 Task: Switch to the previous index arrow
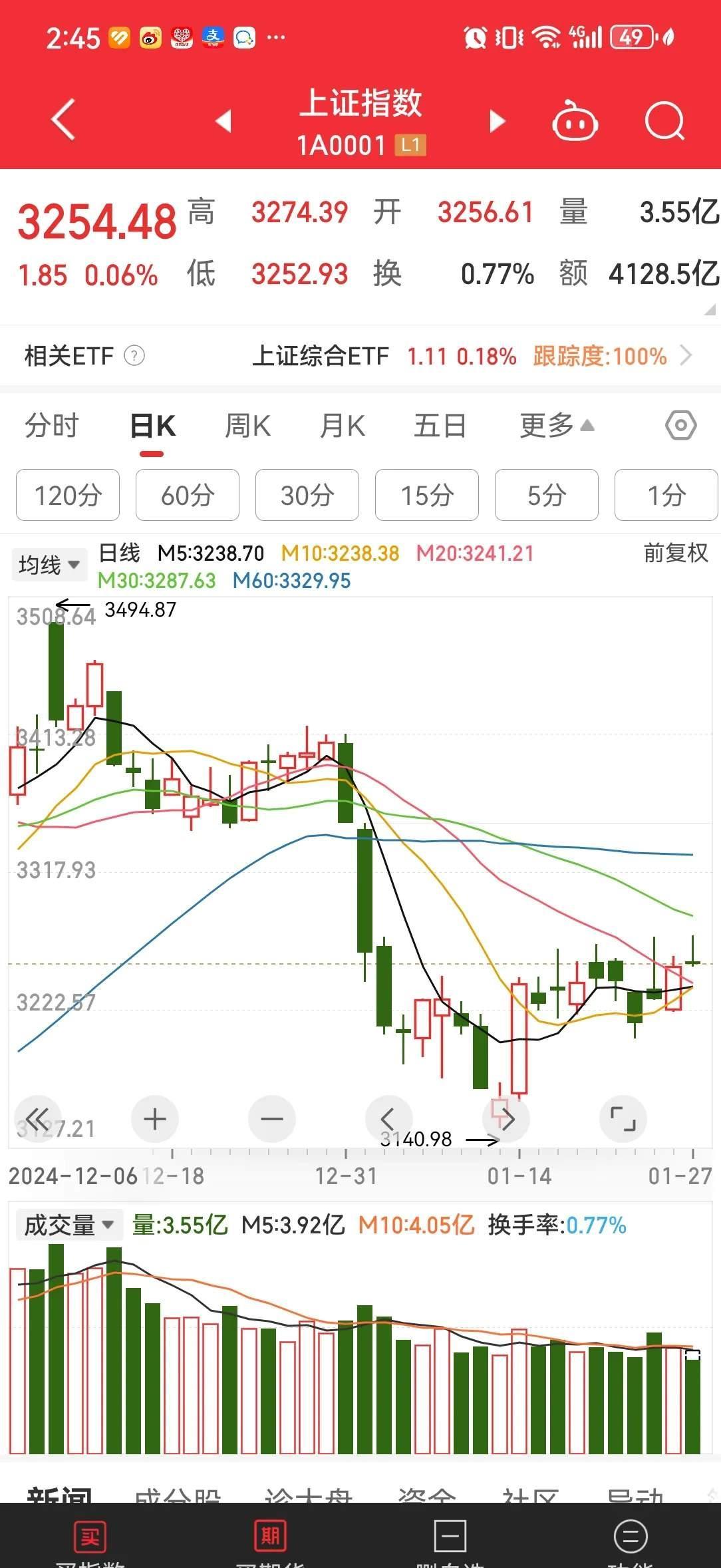click(x=224, y=121)
